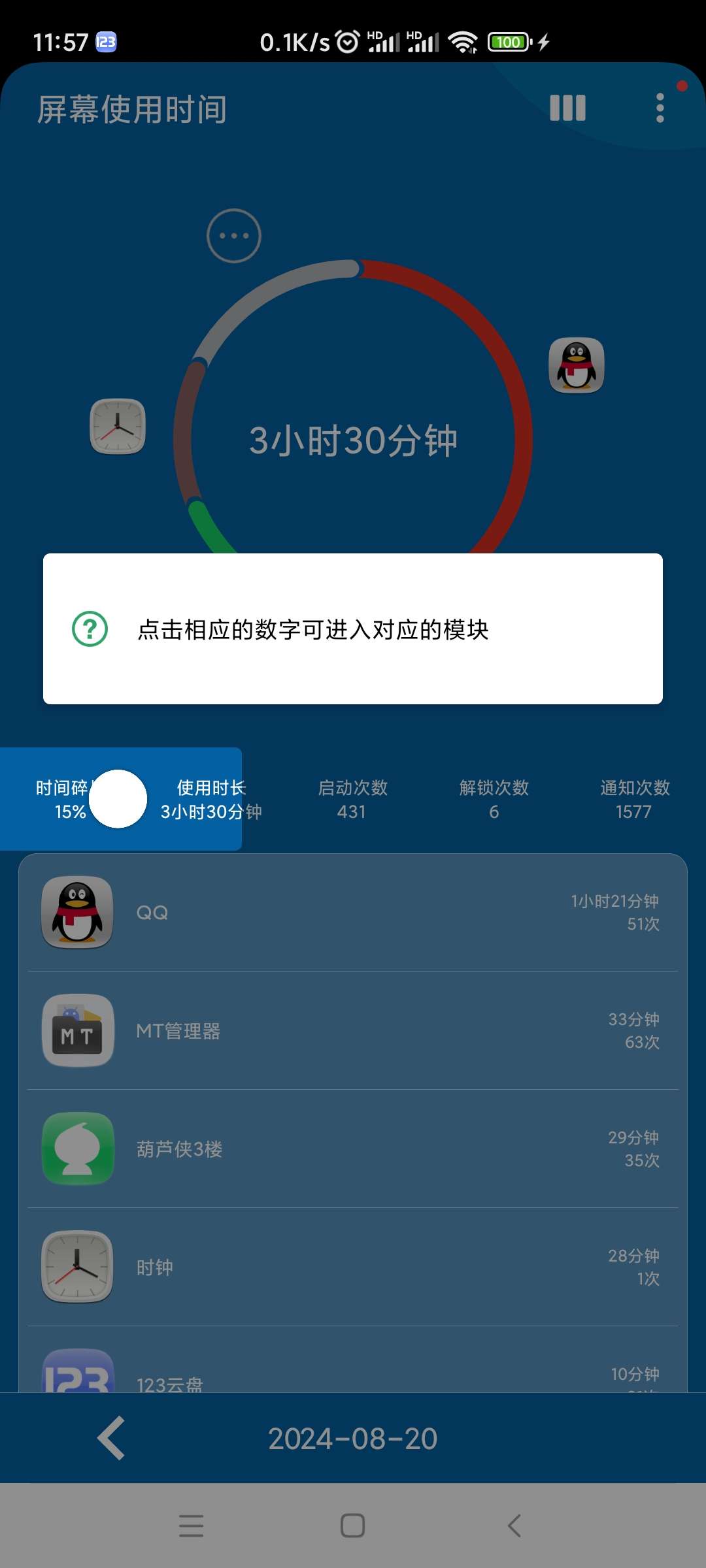Open the three-dot overflow menu
Image resolution: width=706 pixels, height=1568 pixels.
(x=660, y=108)
